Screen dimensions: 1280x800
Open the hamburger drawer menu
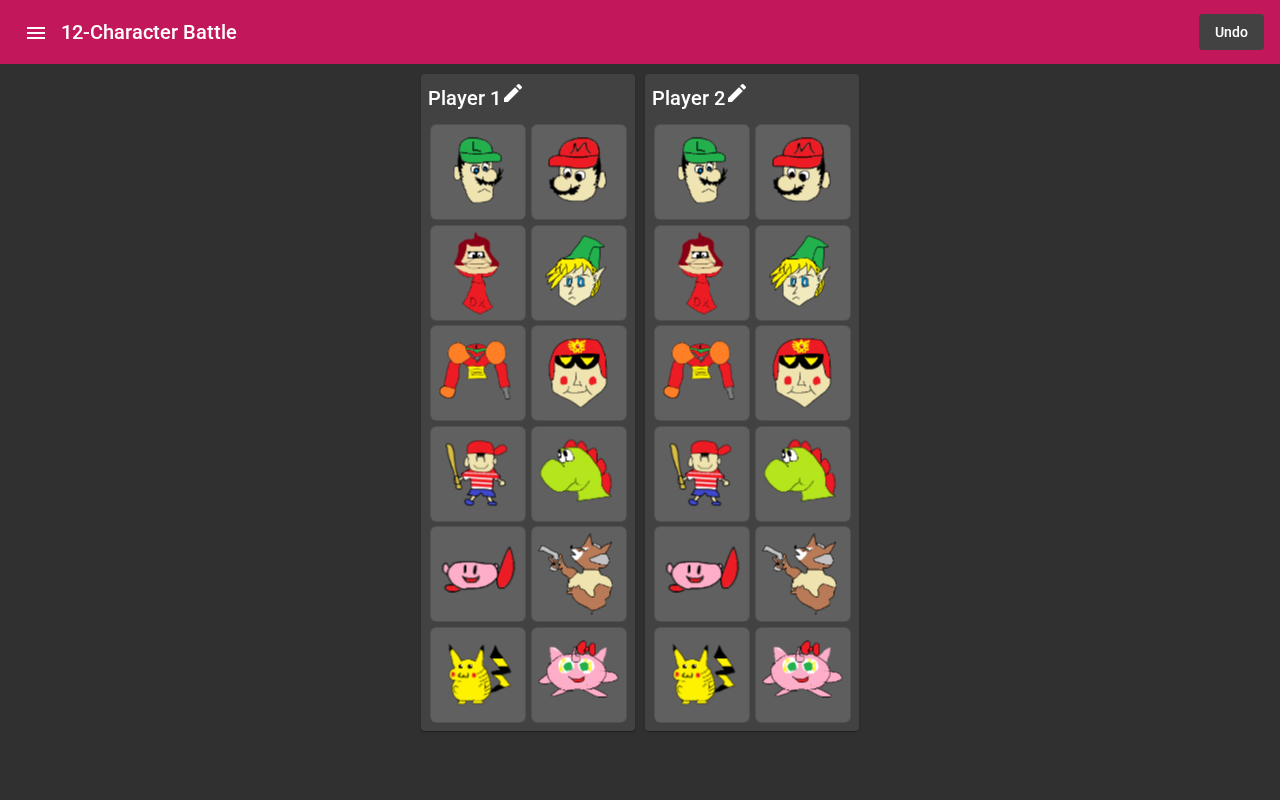coord(36,33)
